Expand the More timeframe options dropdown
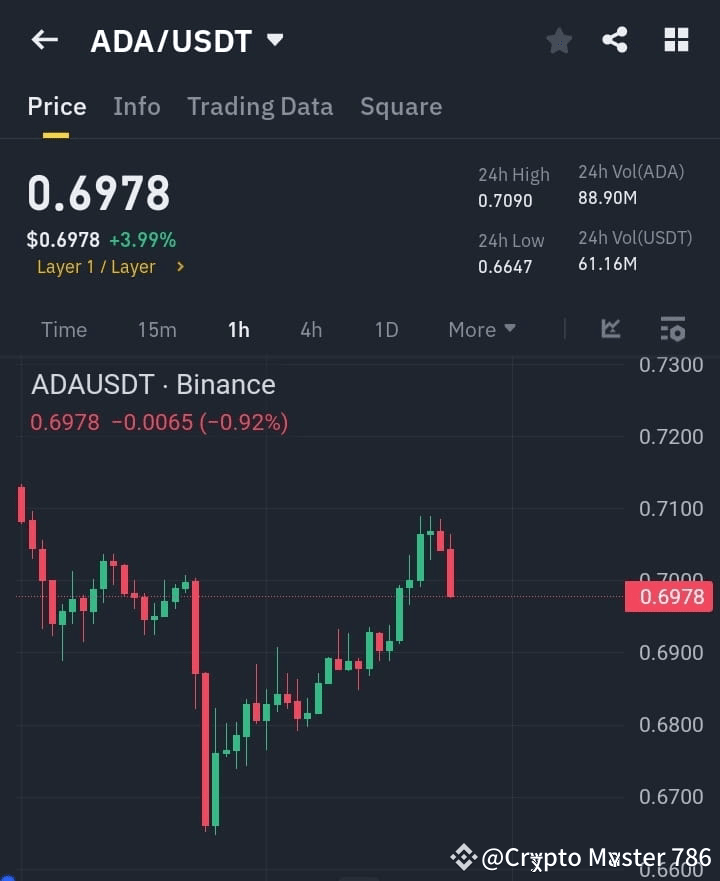 coord(481,329)
